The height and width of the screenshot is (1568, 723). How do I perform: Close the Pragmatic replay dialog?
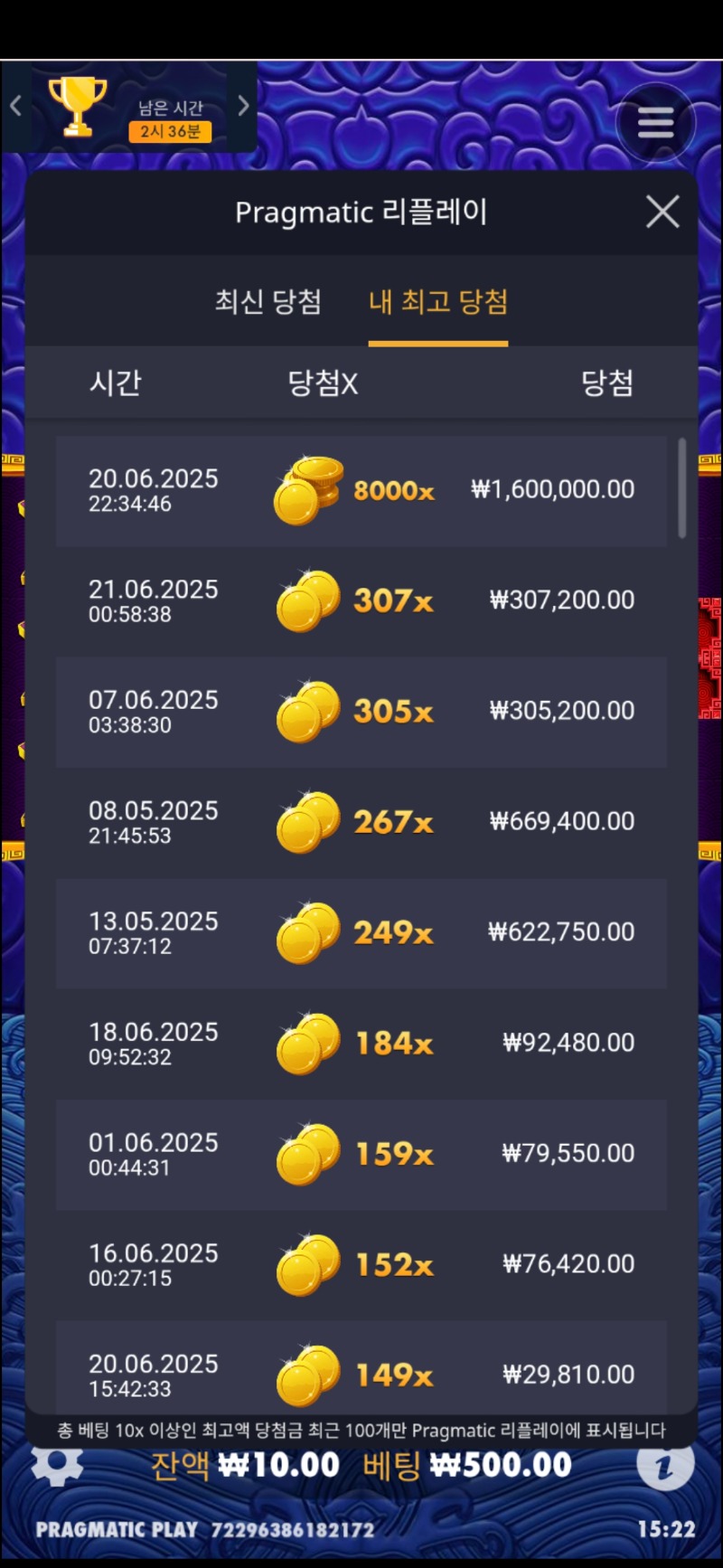662,213
